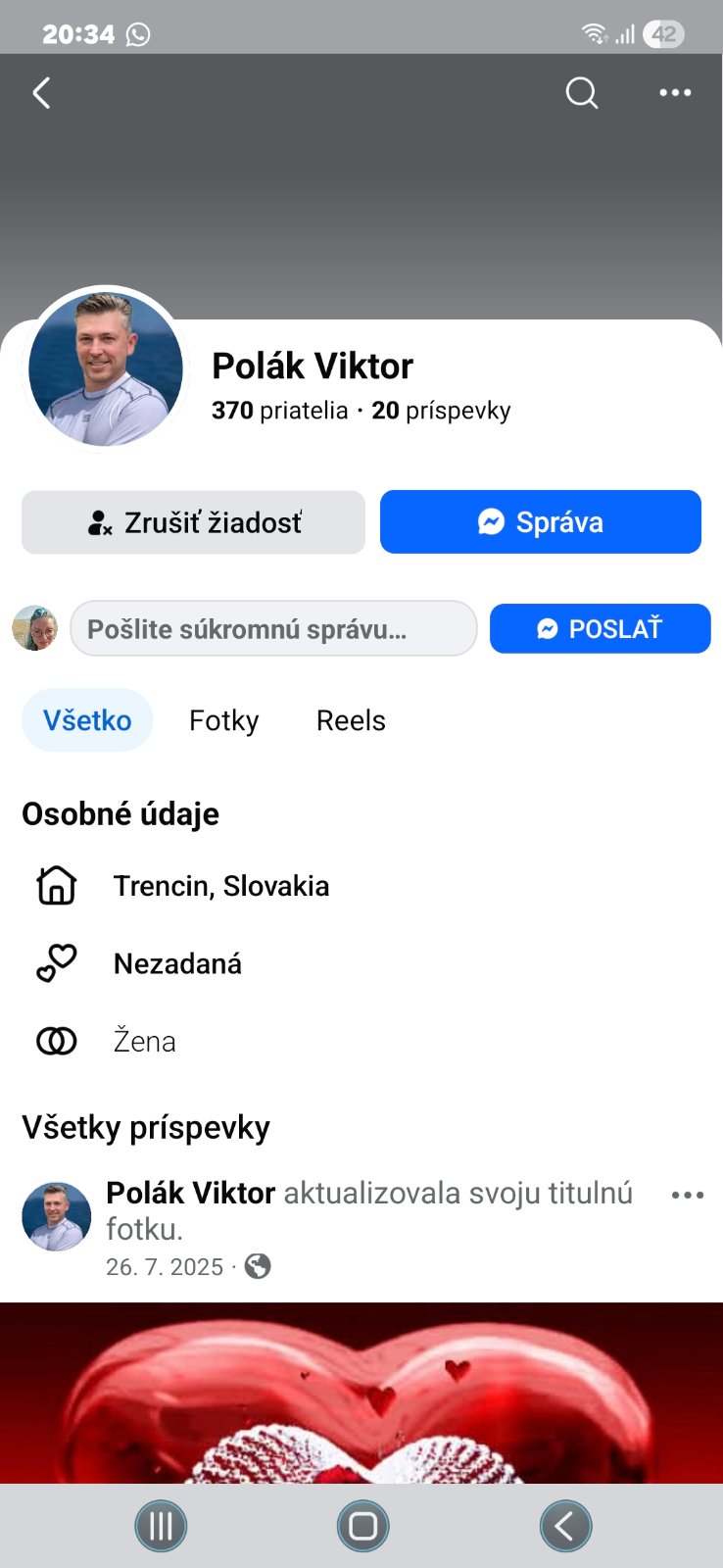Open Messenger via the Správa button
This screenshot has height=1568, width=723.
click(x=540, y=522)
